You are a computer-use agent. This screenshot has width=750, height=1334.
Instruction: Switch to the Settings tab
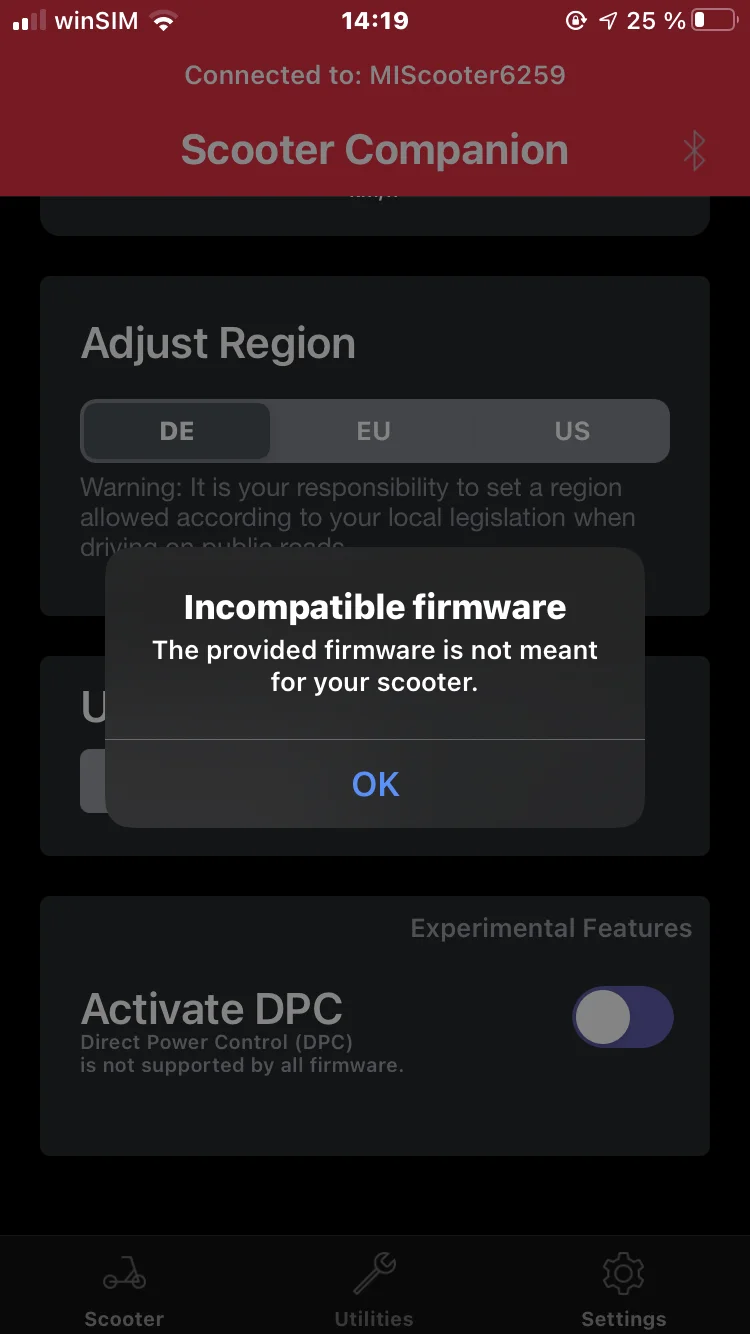point(623,1292)
